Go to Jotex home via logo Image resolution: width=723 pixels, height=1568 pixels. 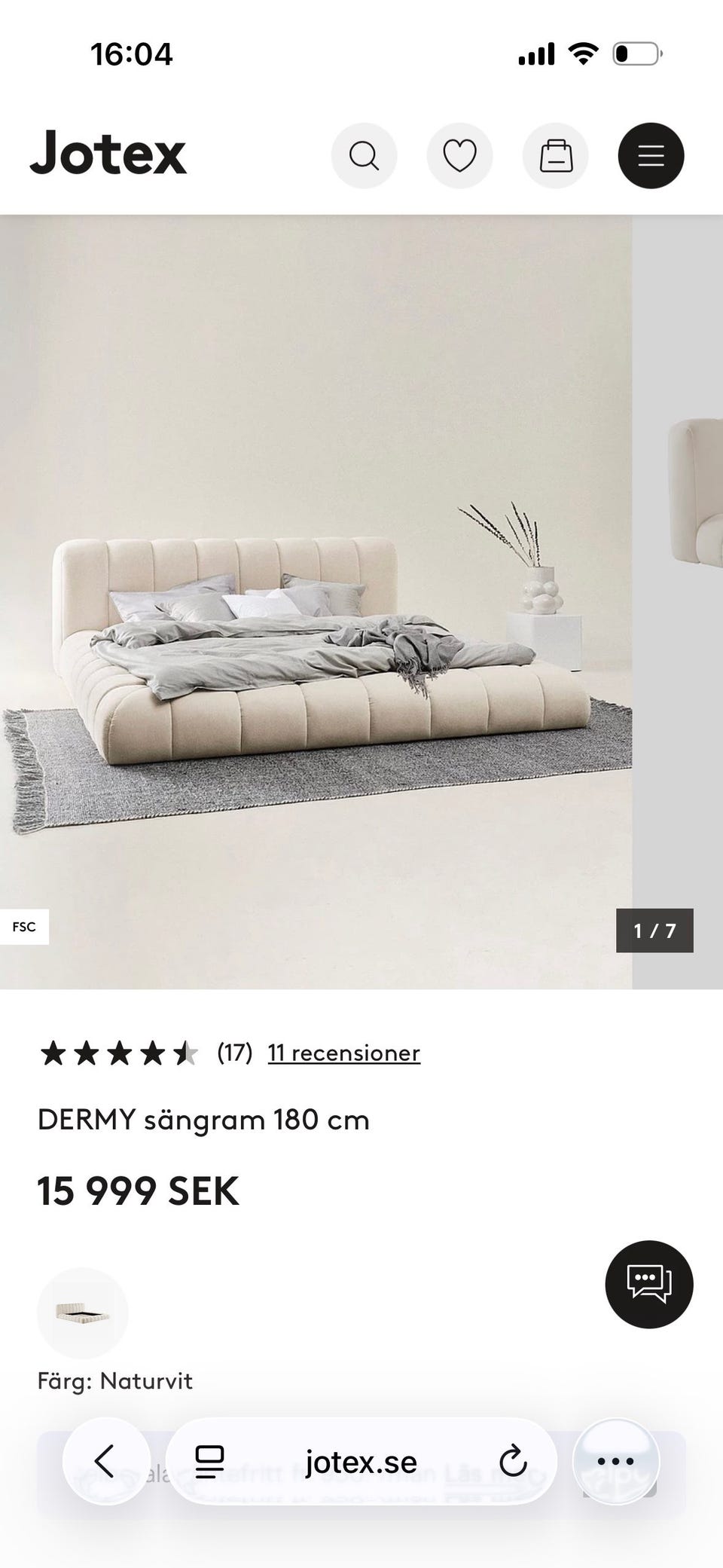108,153
